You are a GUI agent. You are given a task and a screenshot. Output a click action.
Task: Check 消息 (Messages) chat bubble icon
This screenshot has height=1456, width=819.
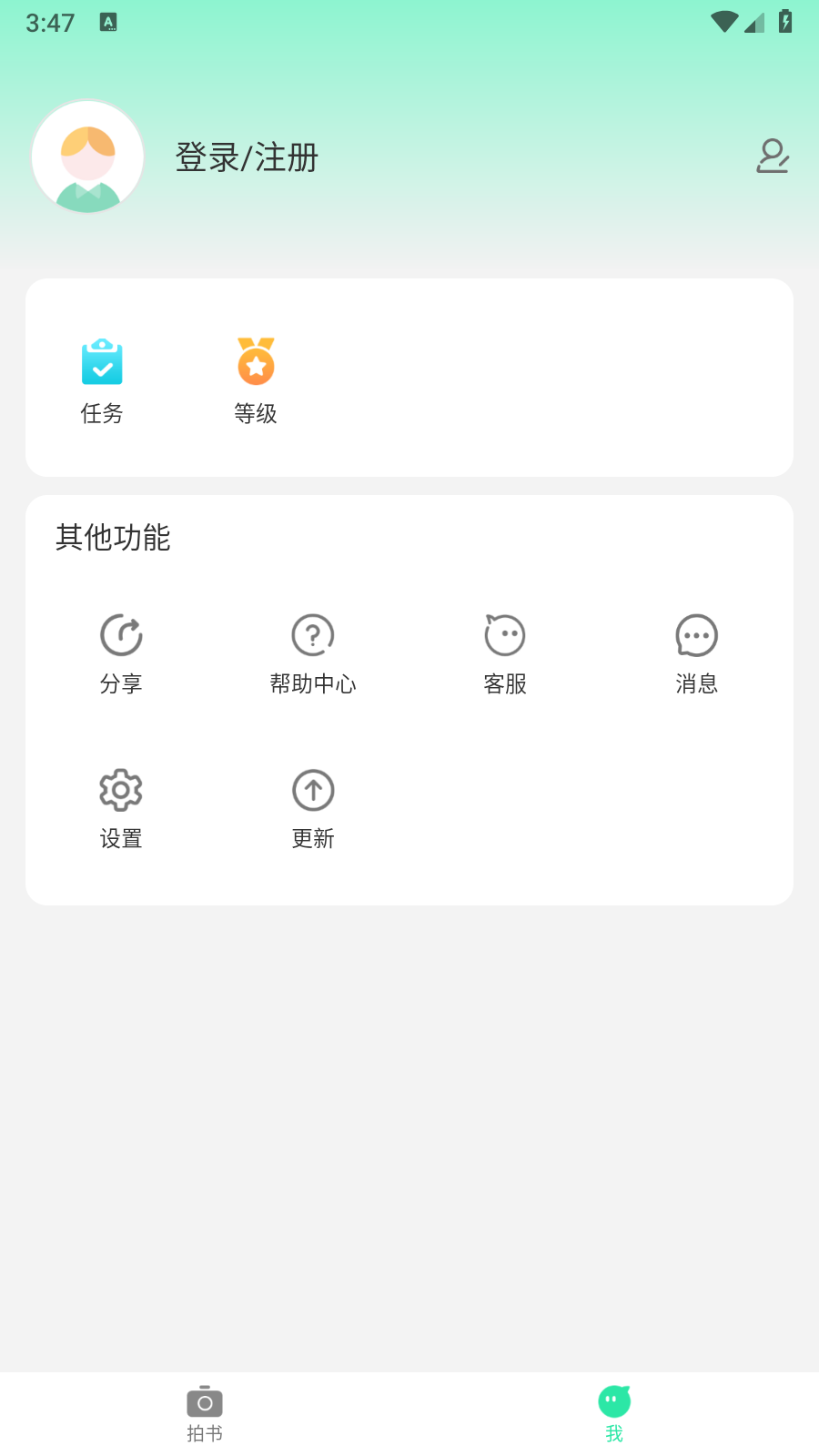pos(696,635)
